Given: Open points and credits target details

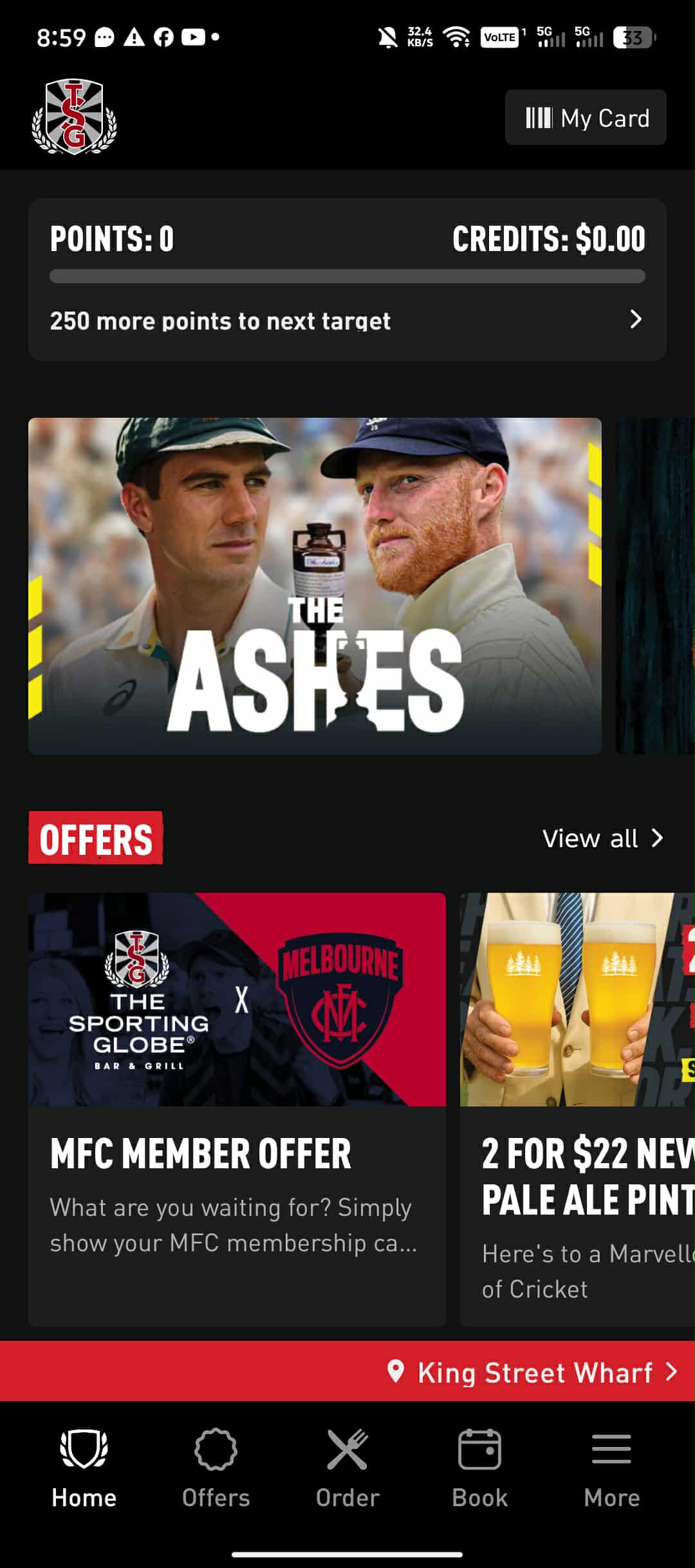Looking at the screenshot, I should pos(347,320).
